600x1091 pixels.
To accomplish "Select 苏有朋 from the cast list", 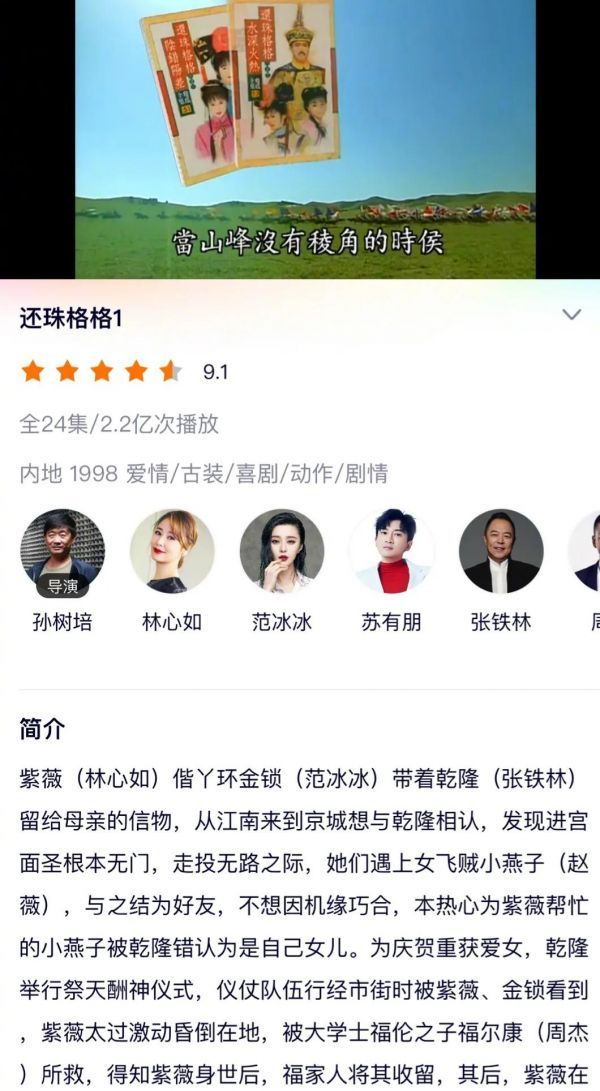I will [391, 552].
